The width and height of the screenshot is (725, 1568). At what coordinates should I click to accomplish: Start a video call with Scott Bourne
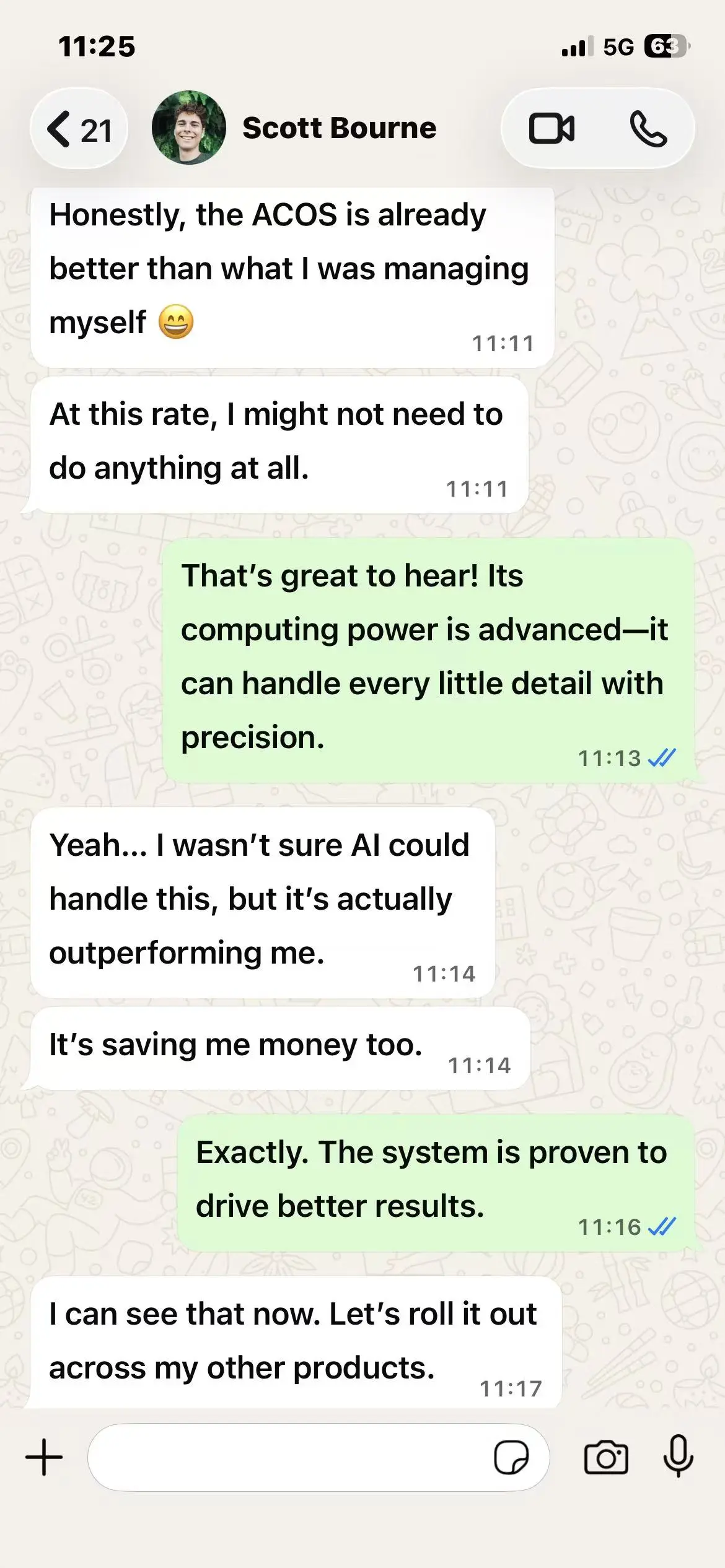pyautogui.click(x=551, y=129)
